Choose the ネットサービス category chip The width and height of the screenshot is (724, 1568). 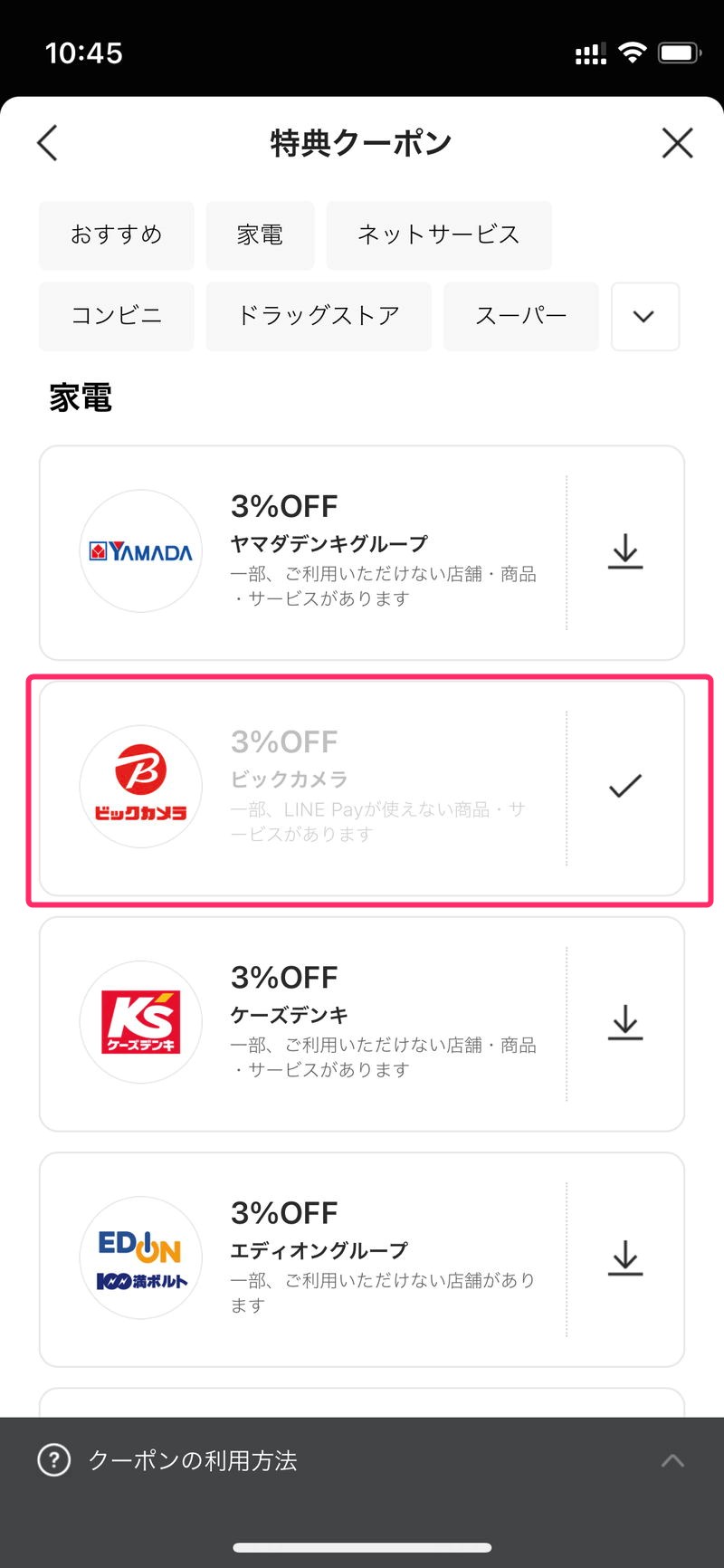point(439,235)
